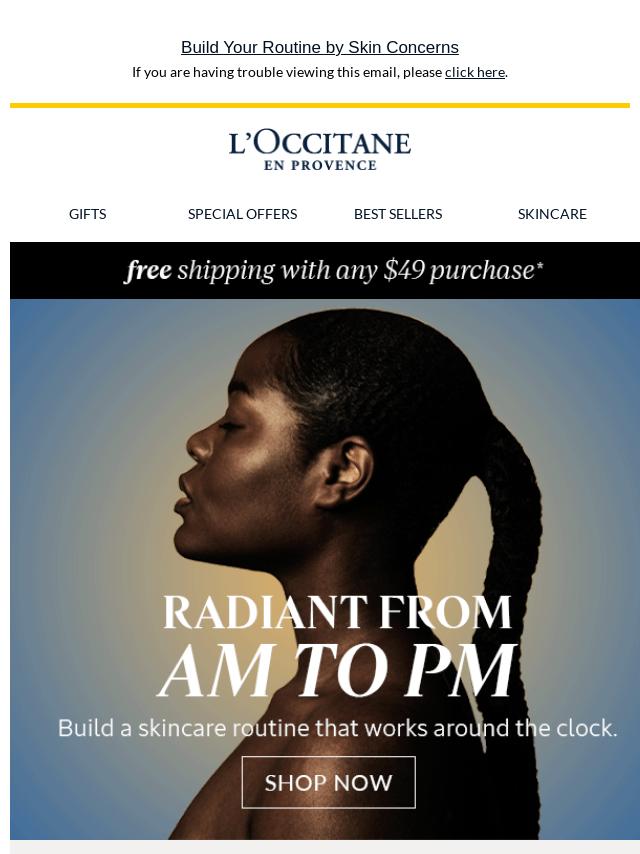This screenshot has height=854, width=640.
Task: Go to Special Offers
Action: click(242, 214)
